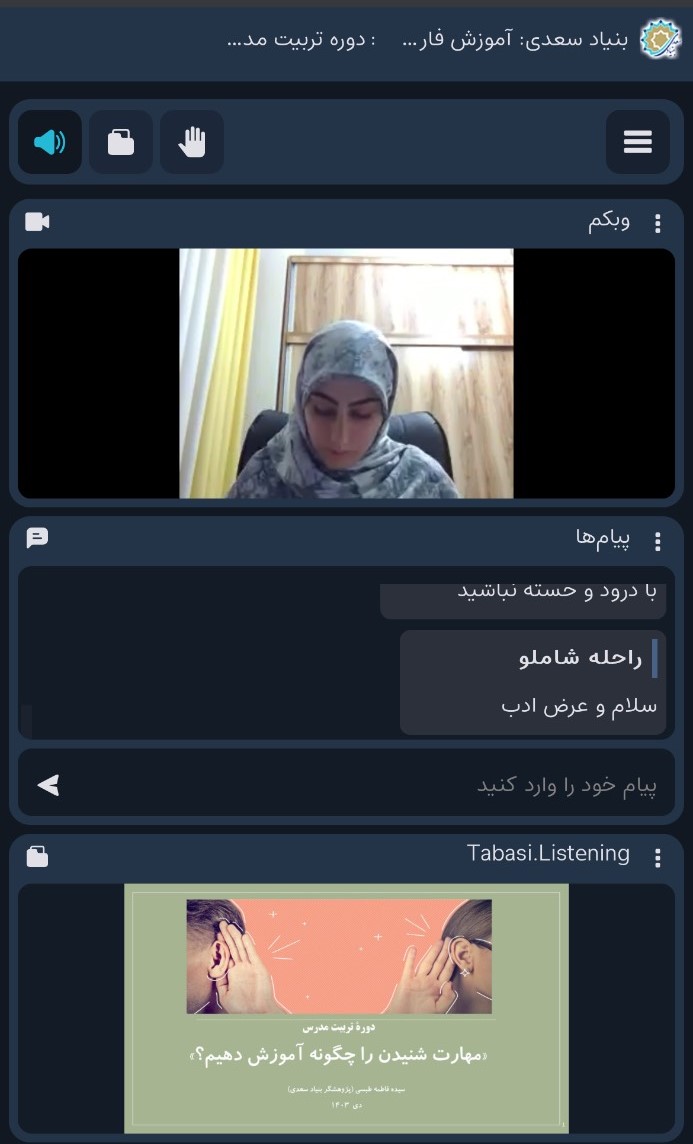The height and width of the screenshot is (1144, 693).
Task: Open the shared files folder button
Action: 121,142
